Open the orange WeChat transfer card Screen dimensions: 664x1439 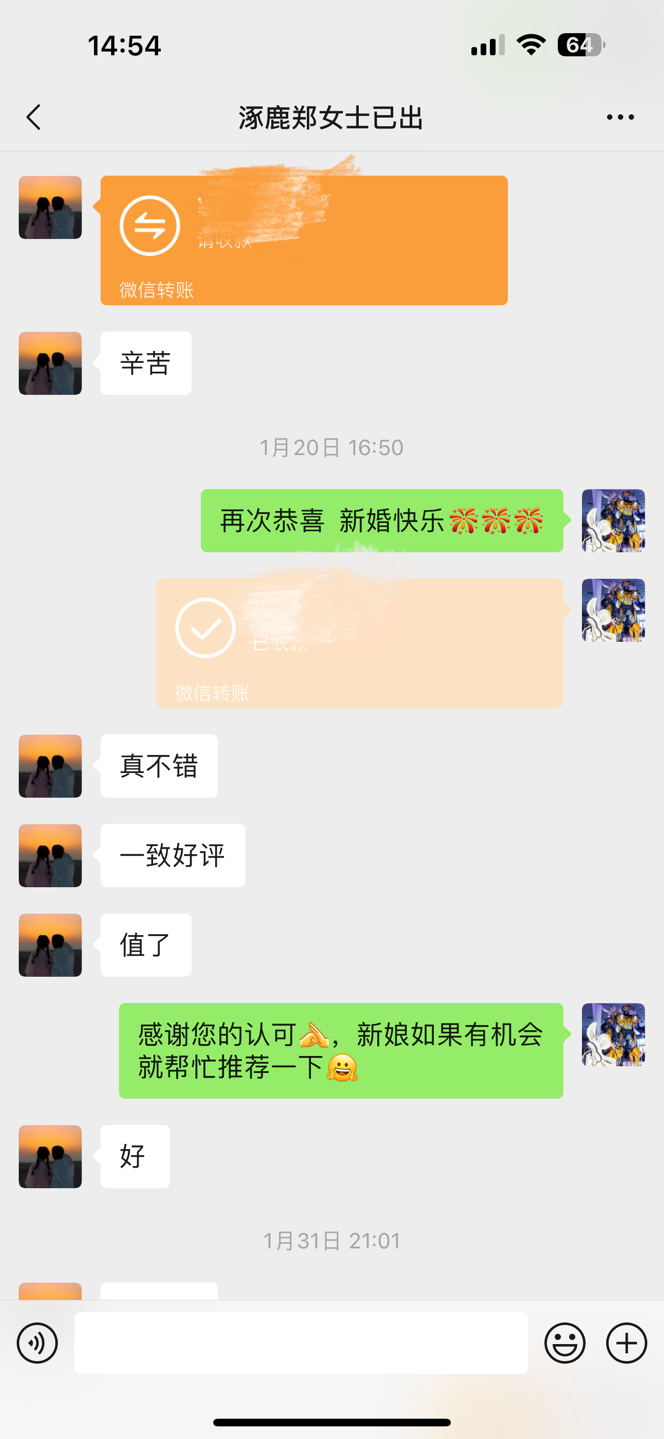point(304,240)
